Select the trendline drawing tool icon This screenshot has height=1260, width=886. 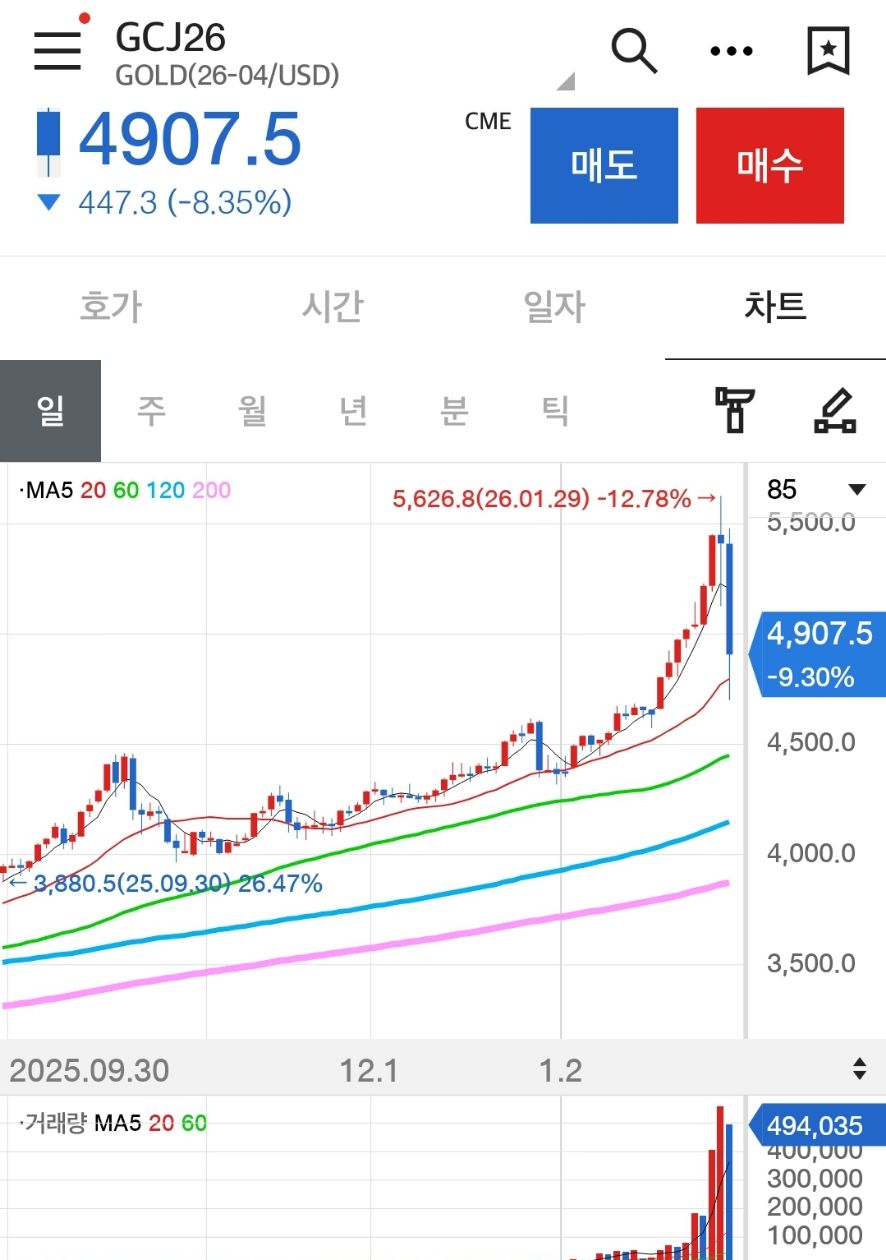pyautogui.click(x=836, y=410)
